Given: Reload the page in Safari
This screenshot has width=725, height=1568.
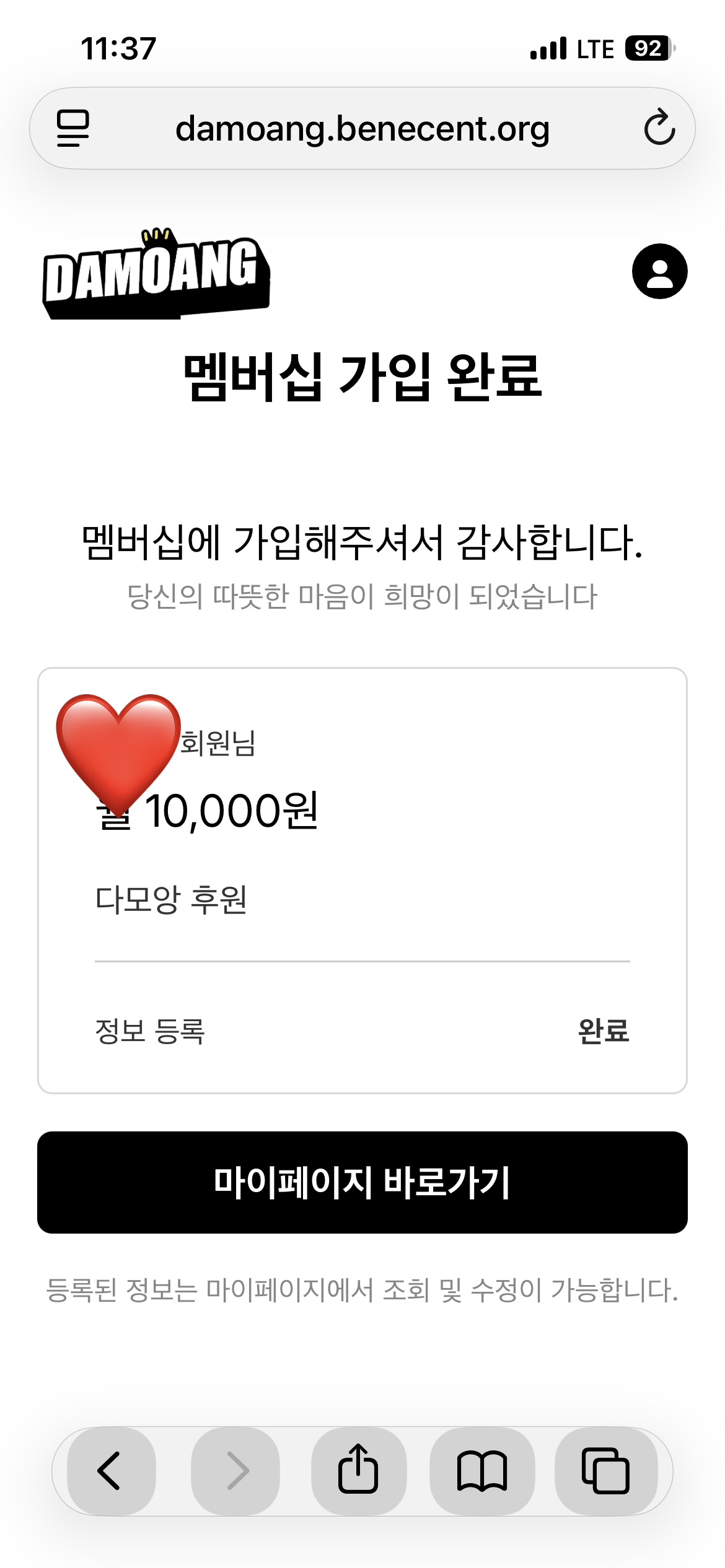Looking at the screenshot, I should coord(659,128).
